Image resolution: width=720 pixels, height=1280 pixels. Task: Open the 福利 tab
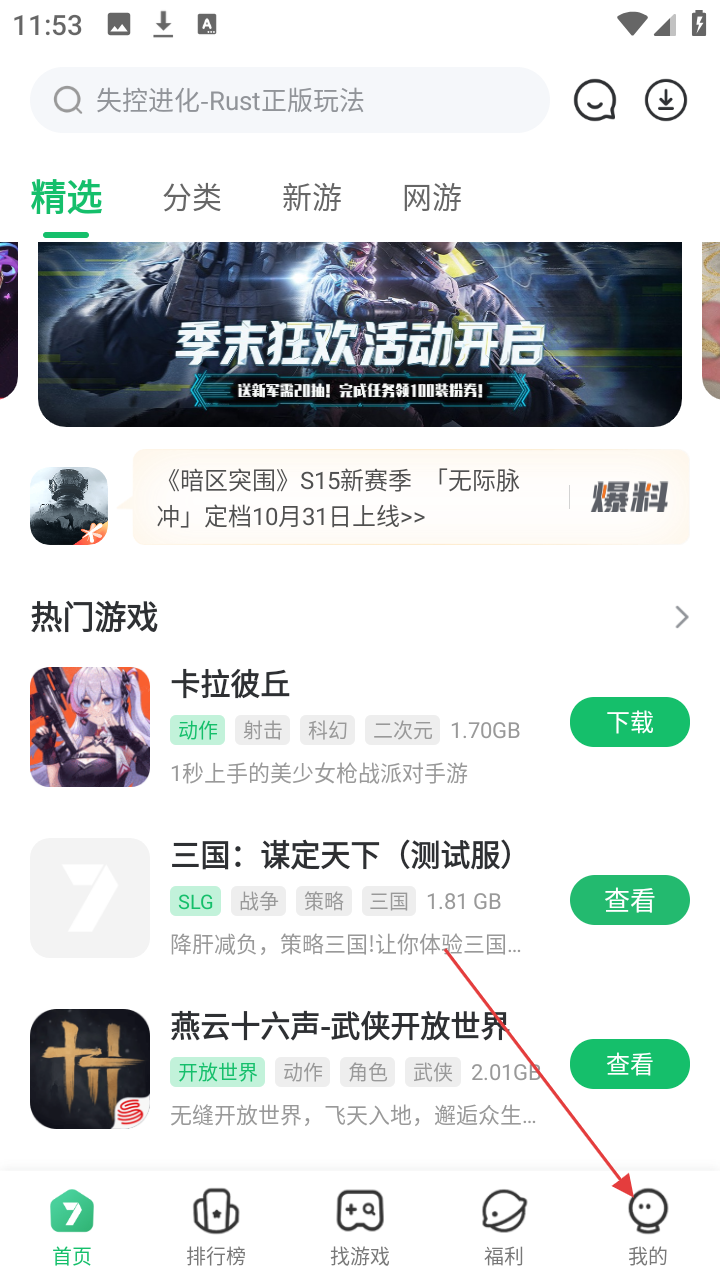[504, 1228]
